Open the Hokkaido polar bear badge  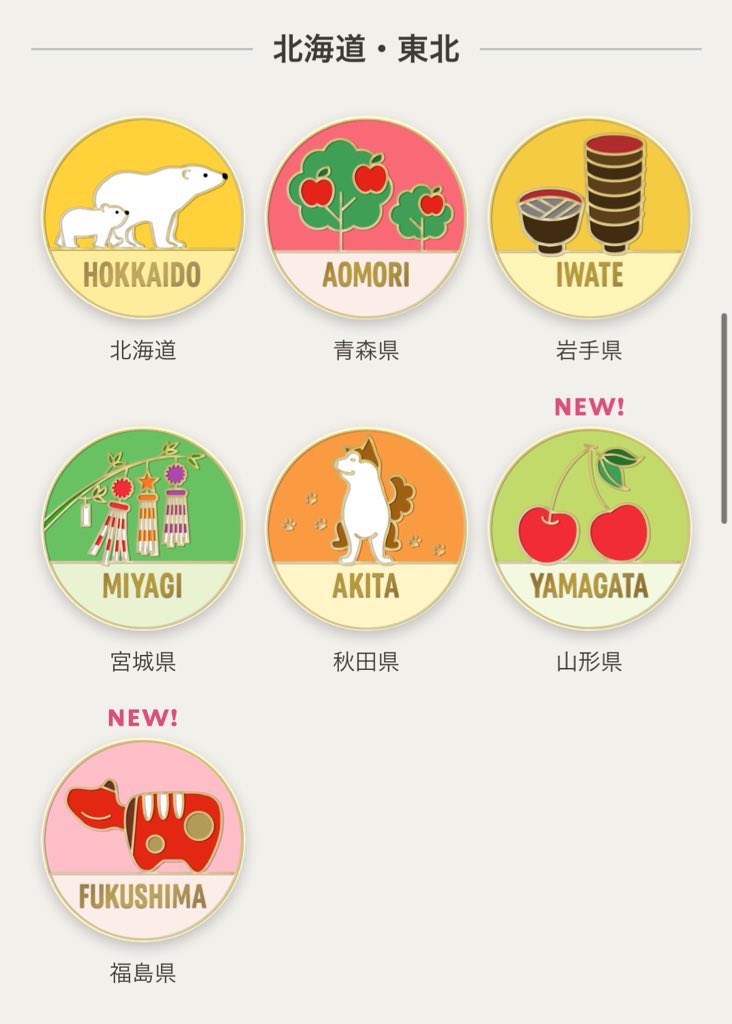pyautogui.click(x=143, y=218)
